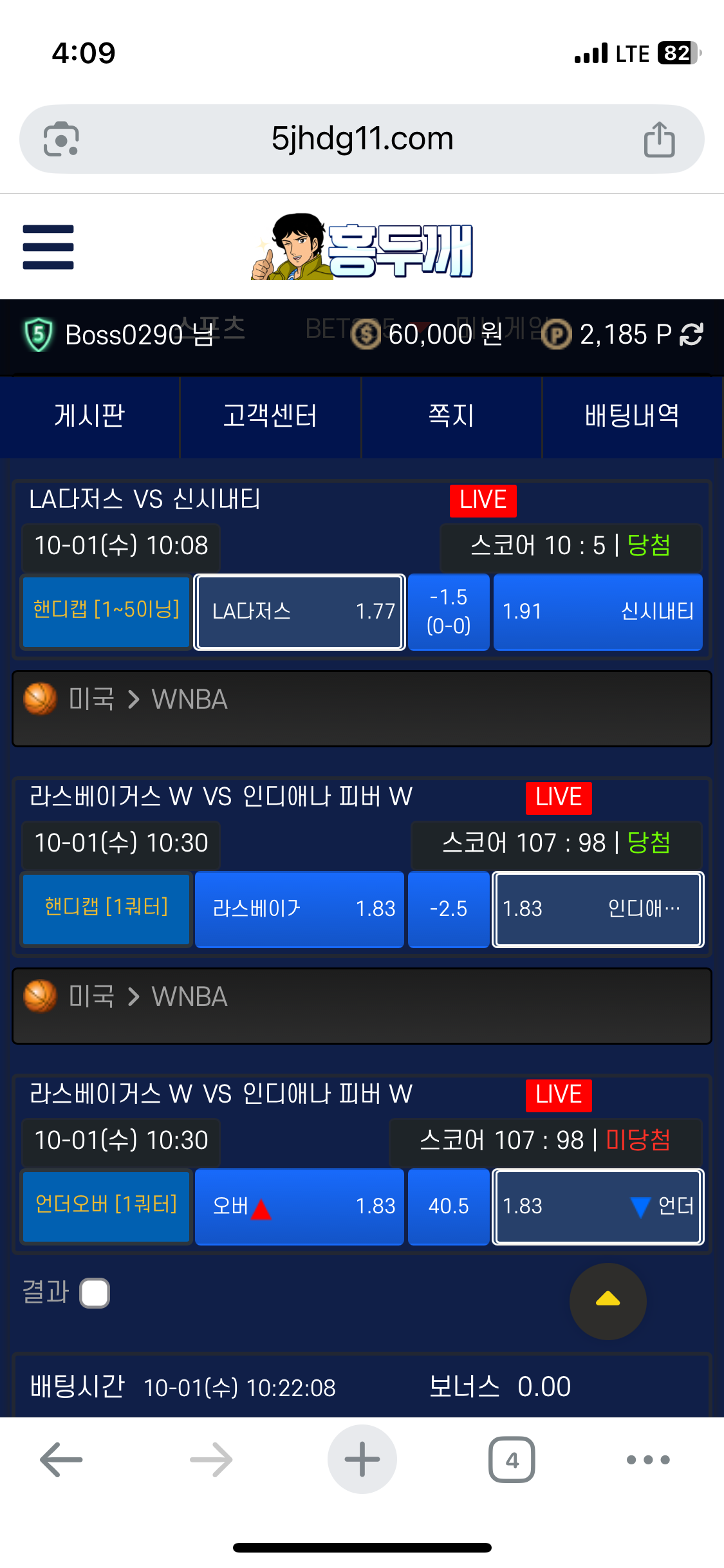Toggle the 결과 checkbox
This screenshot has height=1568, width=724.
95,1293
